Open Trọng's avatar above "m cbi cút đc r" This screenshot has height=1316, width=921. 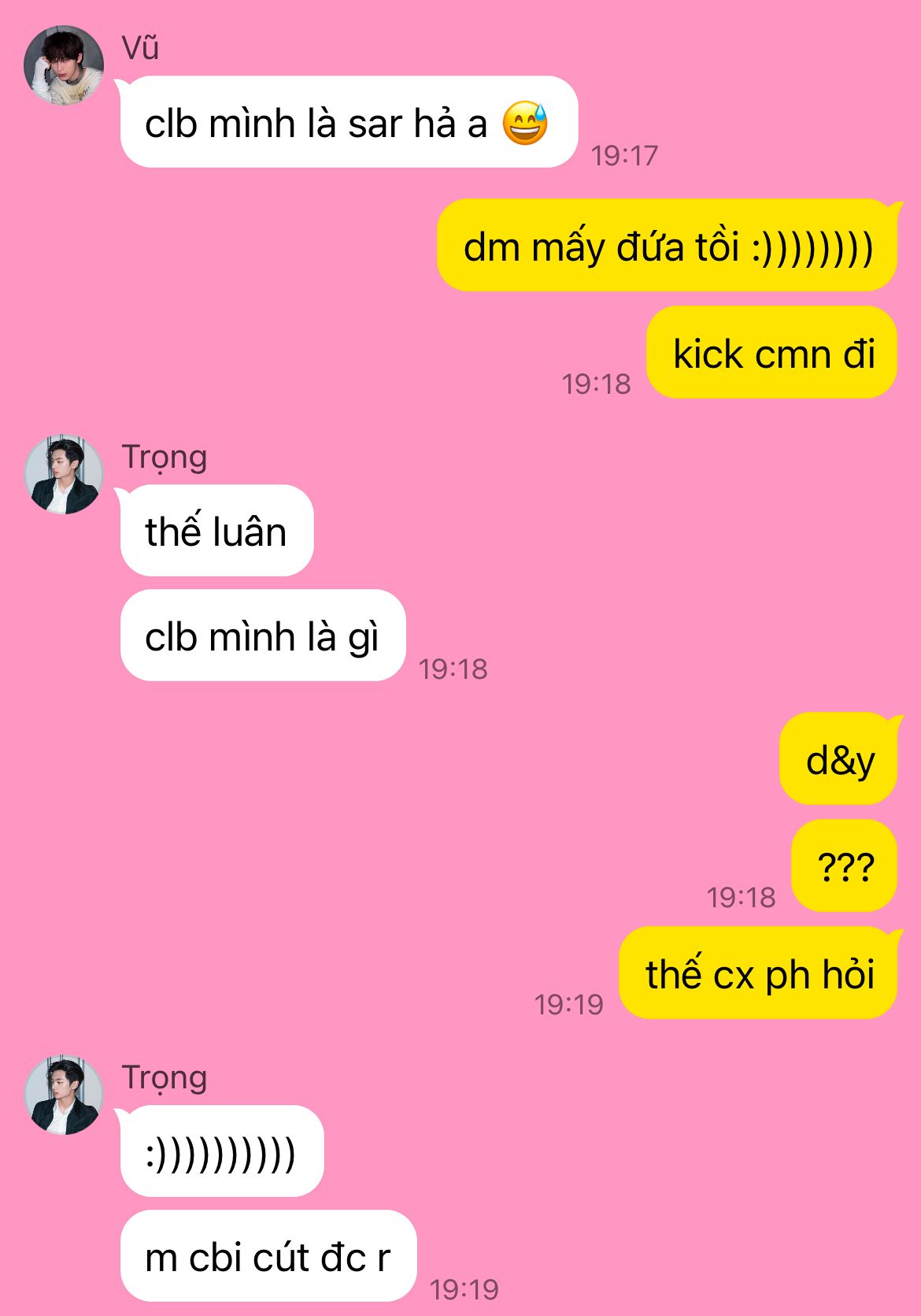(x=64, y=1095)
